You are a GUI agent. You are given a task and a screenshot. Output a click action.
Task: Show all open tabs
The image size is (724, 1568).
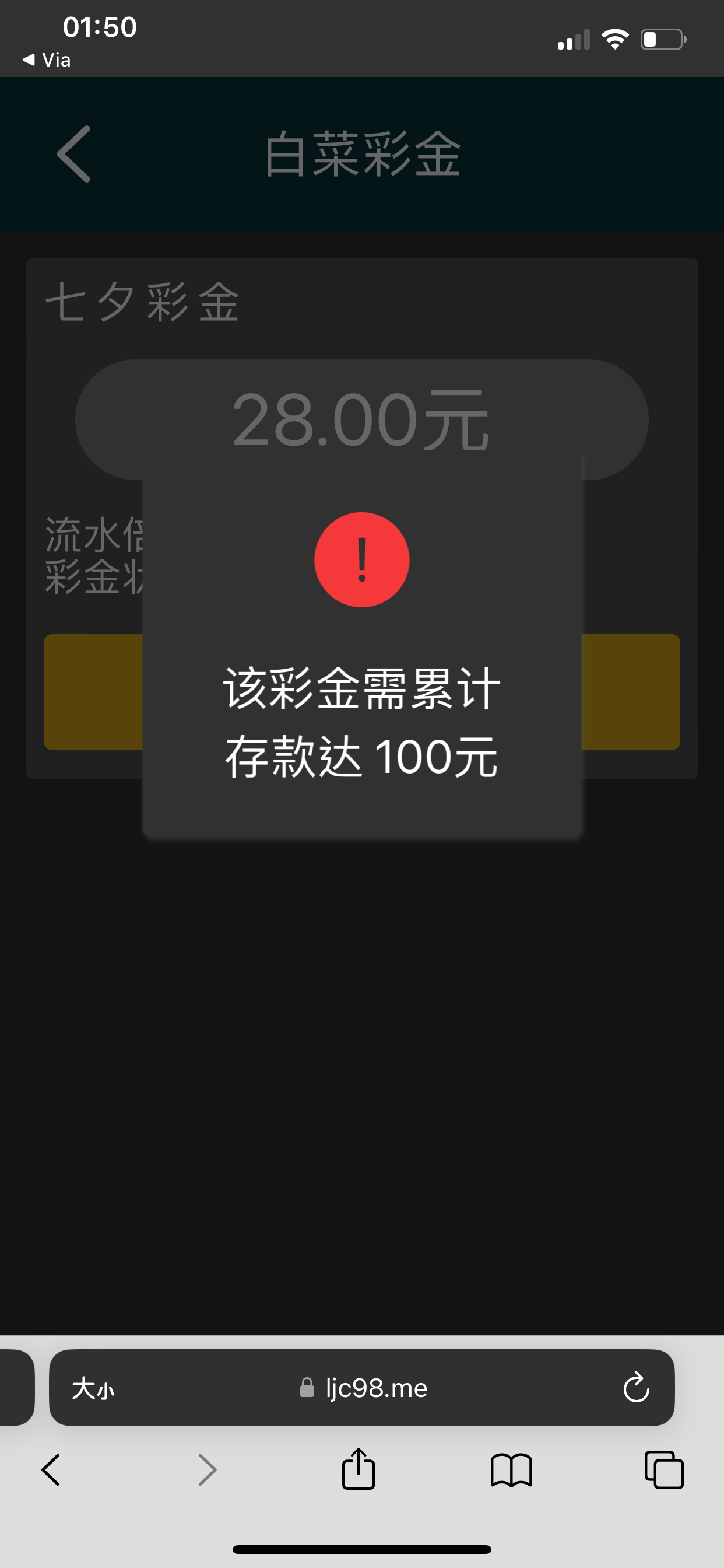(x=664, y=1470)
